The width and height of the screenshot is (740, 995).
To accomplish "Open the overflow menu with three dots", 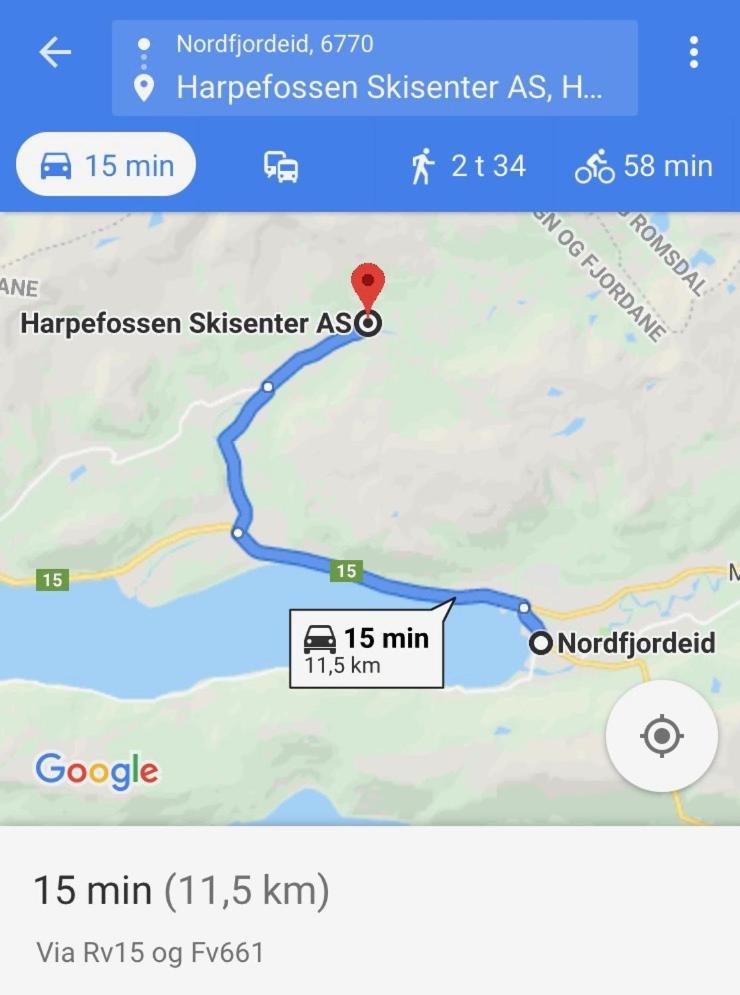I will 693,53.
